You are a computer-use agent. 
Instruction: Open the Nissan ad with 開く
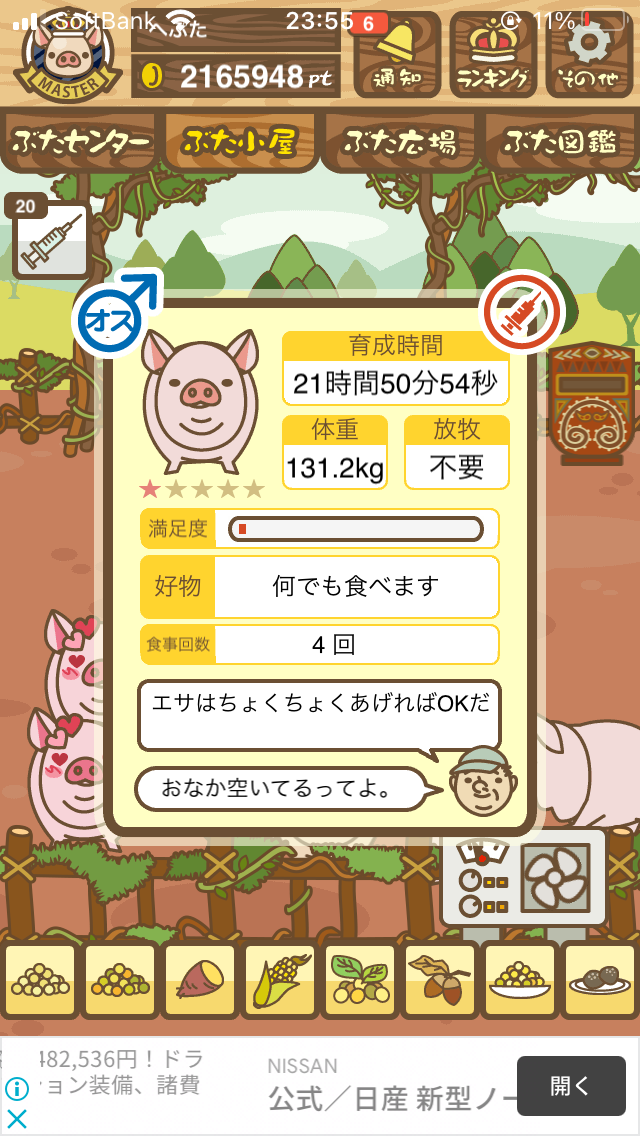coord(571,1085)
